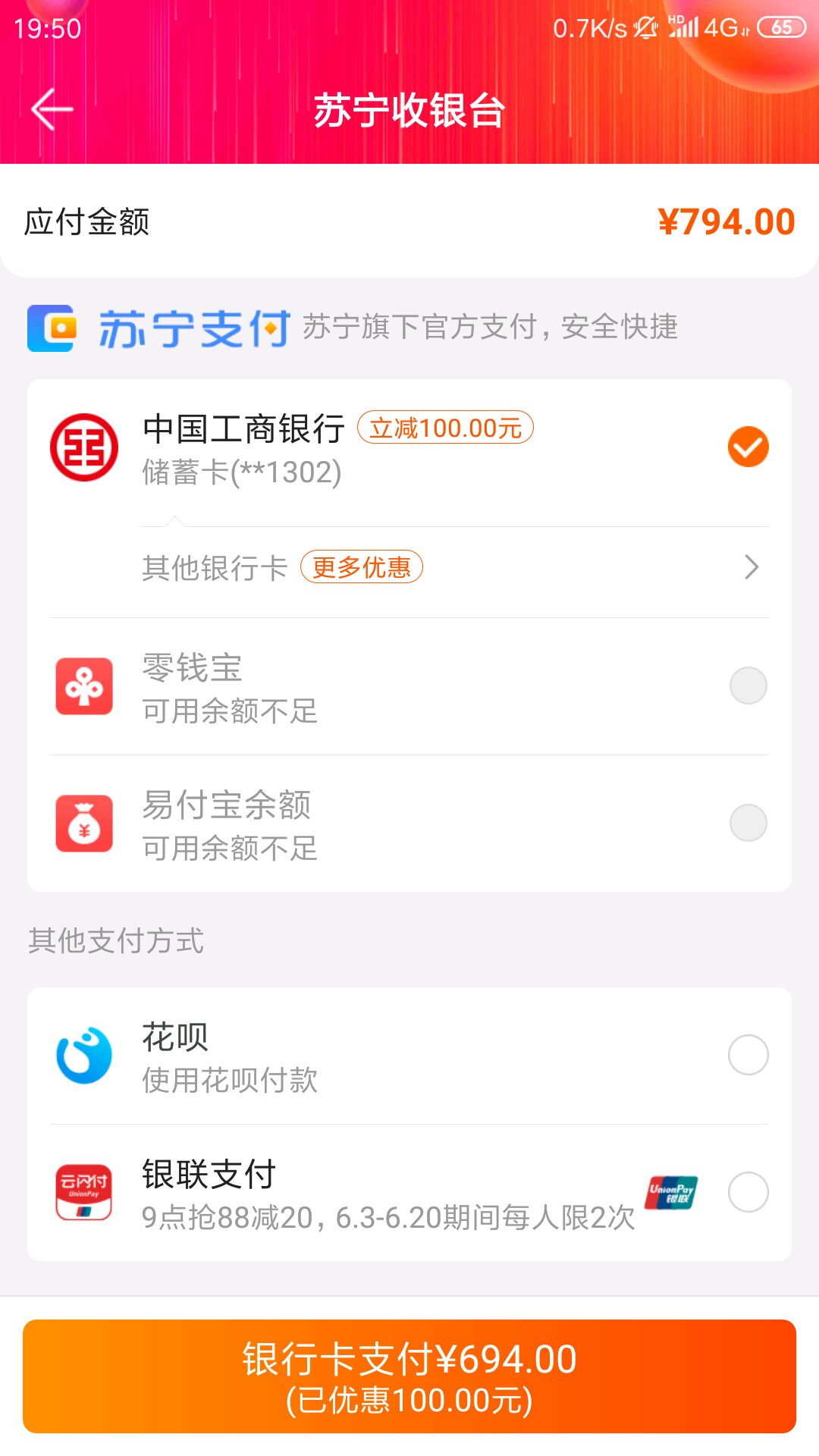Confirm 银行卡支付¥694.00
Screen dimensions: 819x1456
click(409, 1376)
